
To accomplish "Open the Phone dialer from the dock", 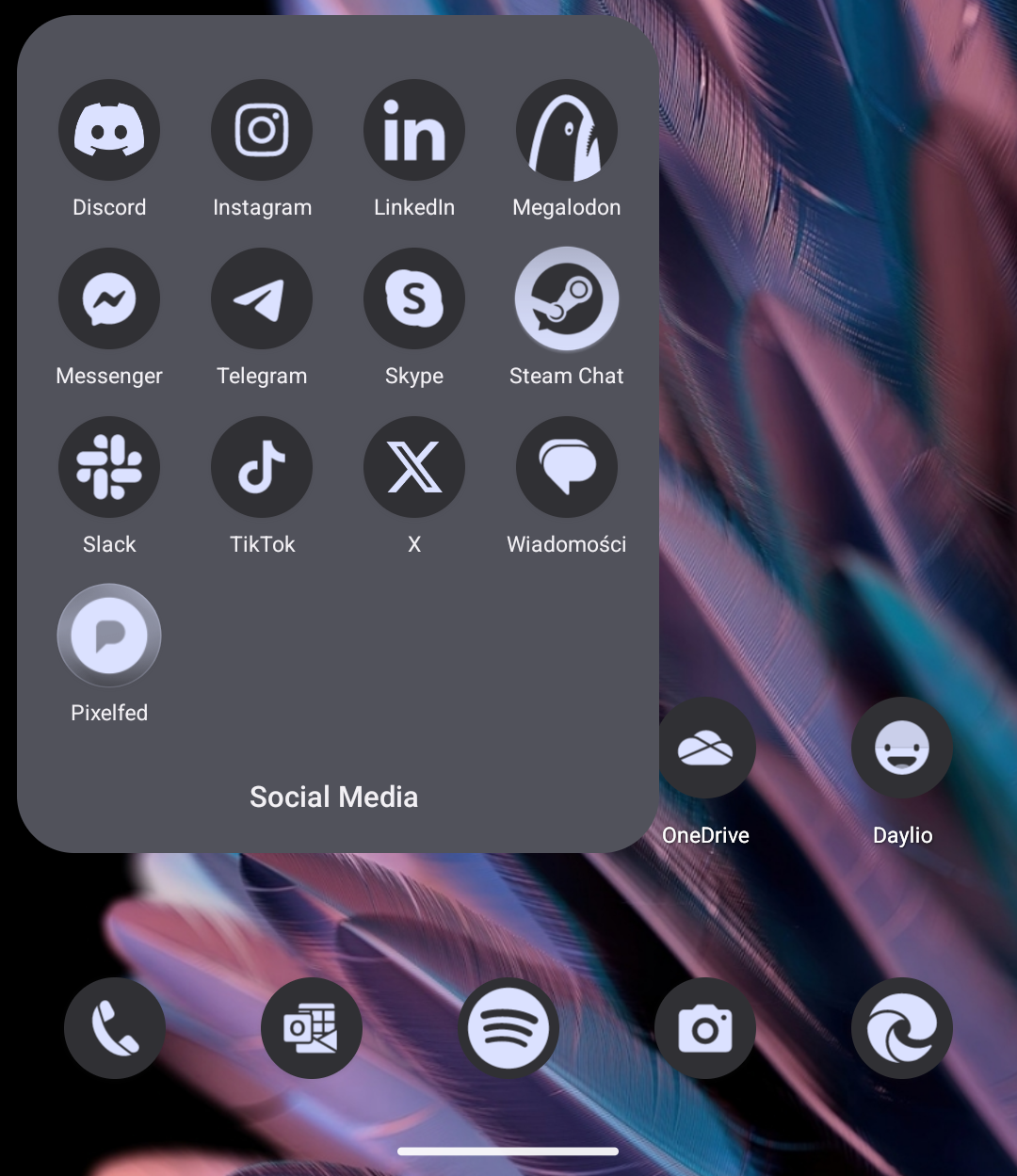I will click(x=115, y=1028).
